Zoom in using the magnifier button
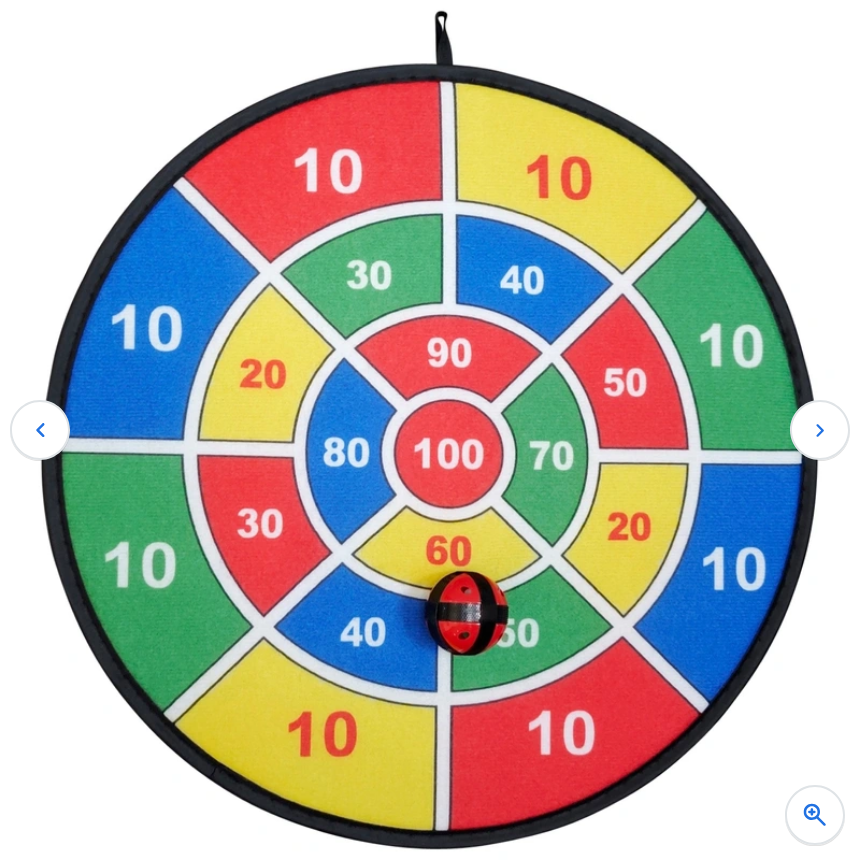 point(814,815)
